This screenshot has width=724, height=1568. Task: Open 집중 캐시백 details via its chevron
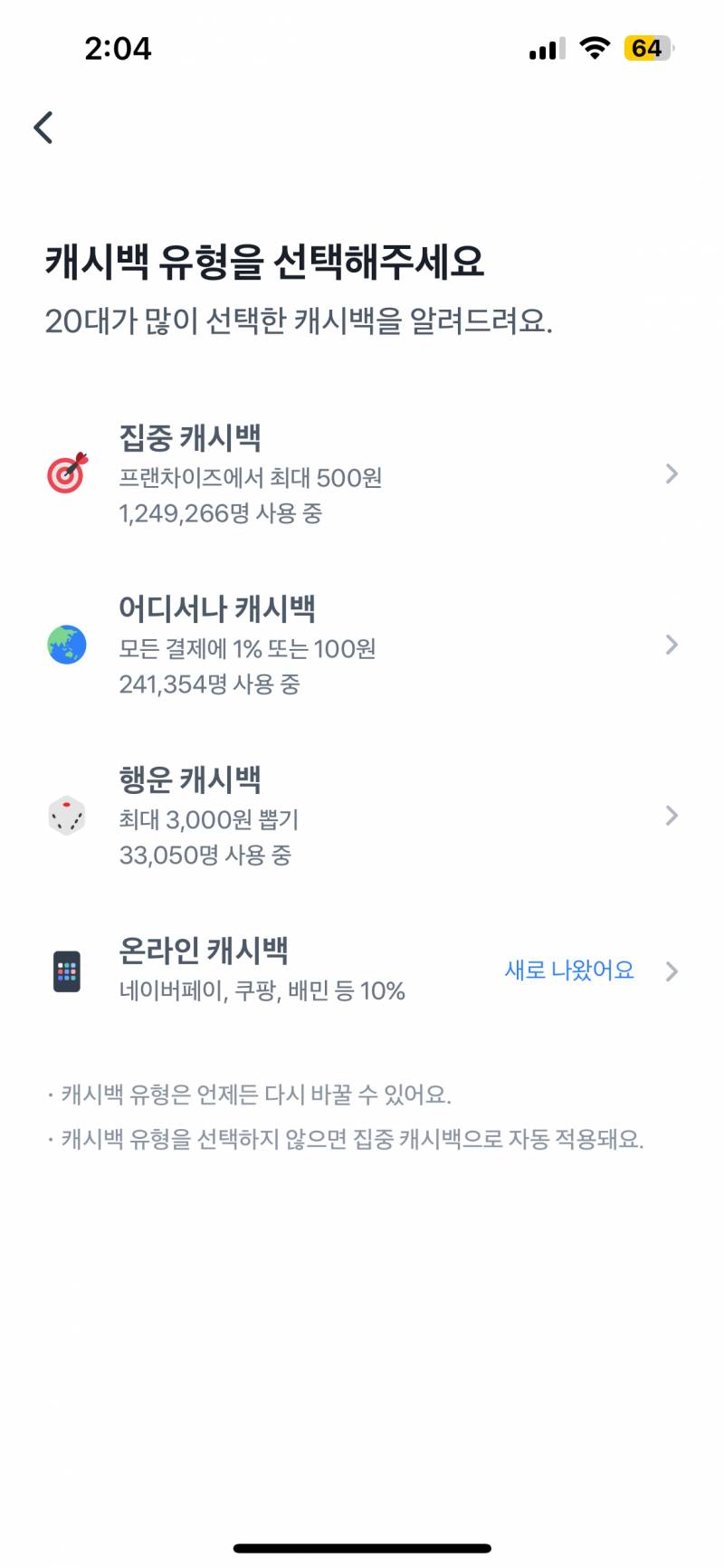pyautogui.click(x=672, y=473)
